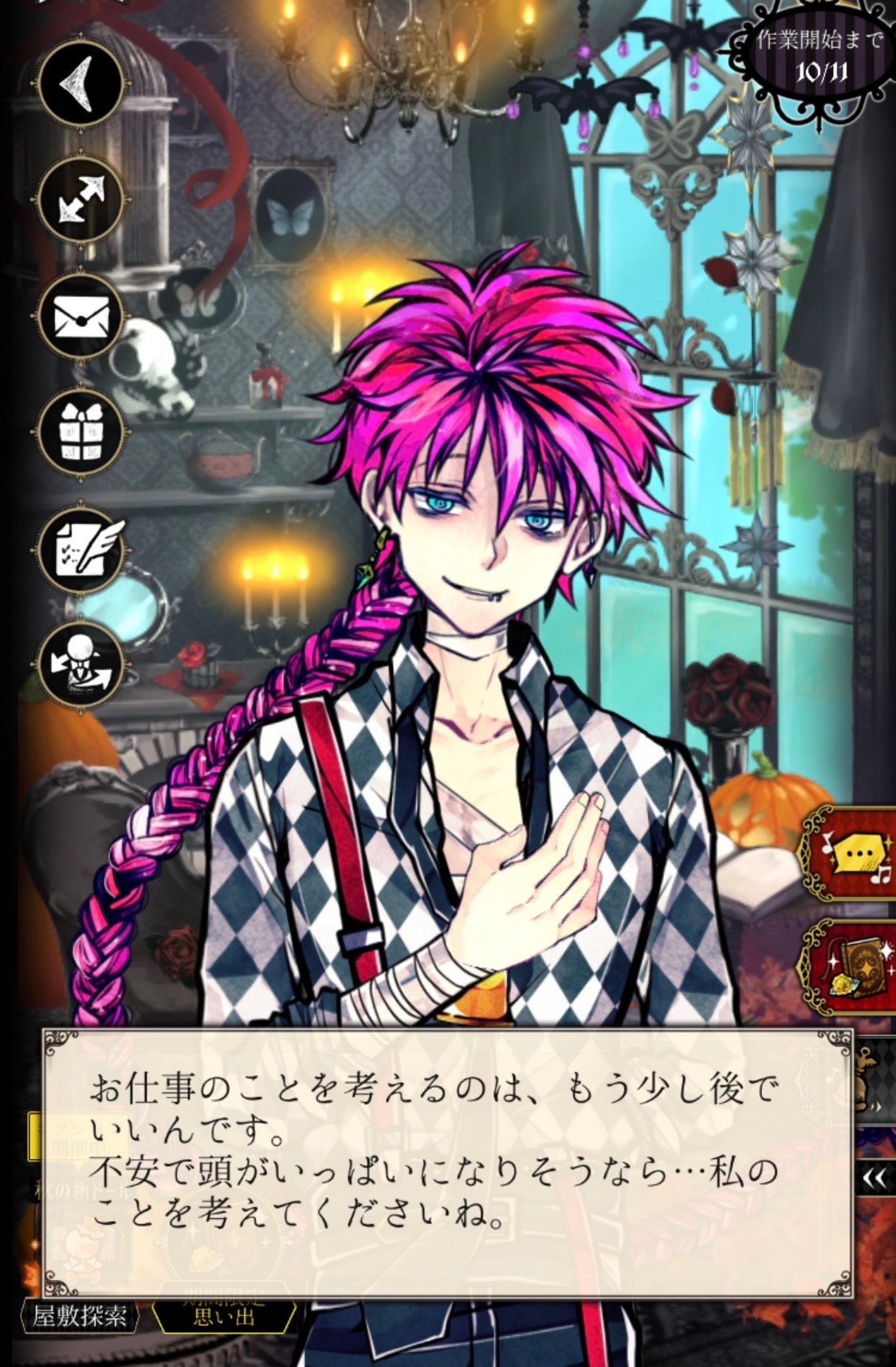Tap the butler swap icon
The height and width of the screenshot is (1367, 896).
[80, 665]
